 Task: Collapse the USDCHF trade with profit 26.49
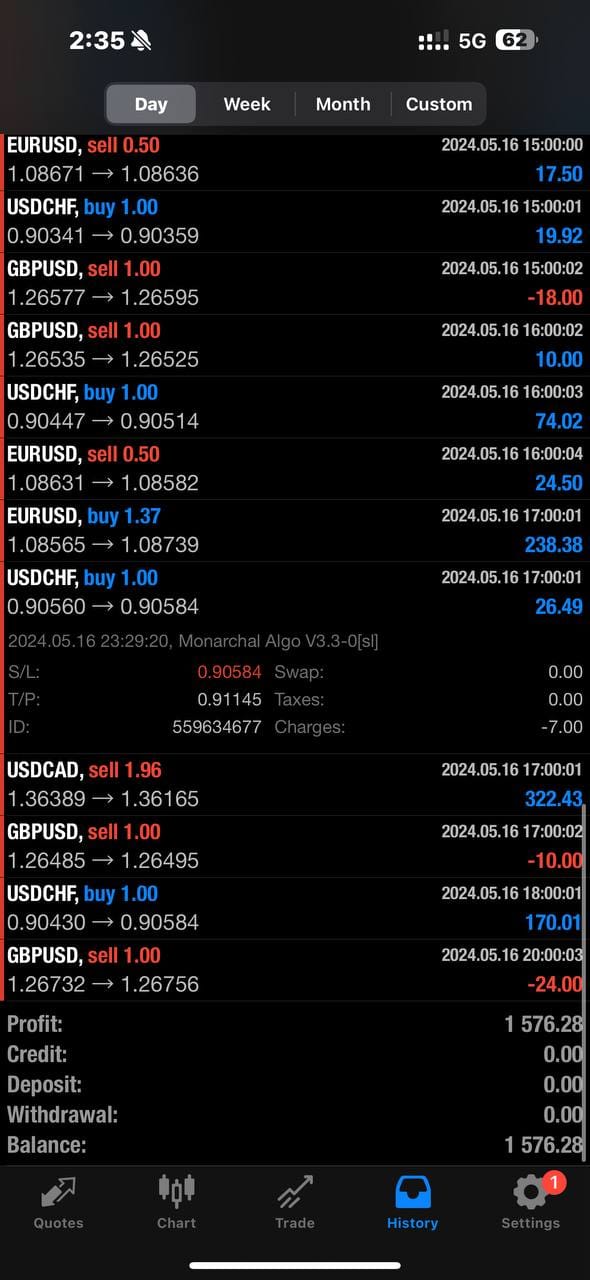click(295, 593)
